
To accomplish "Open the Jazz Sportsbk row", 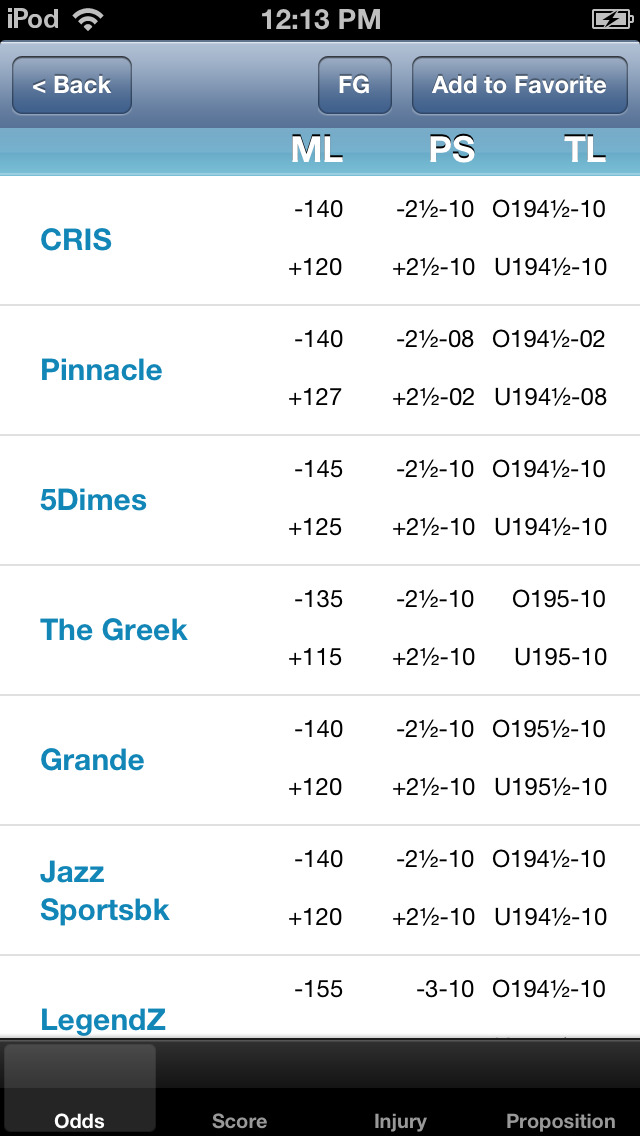I will point(320,890).
